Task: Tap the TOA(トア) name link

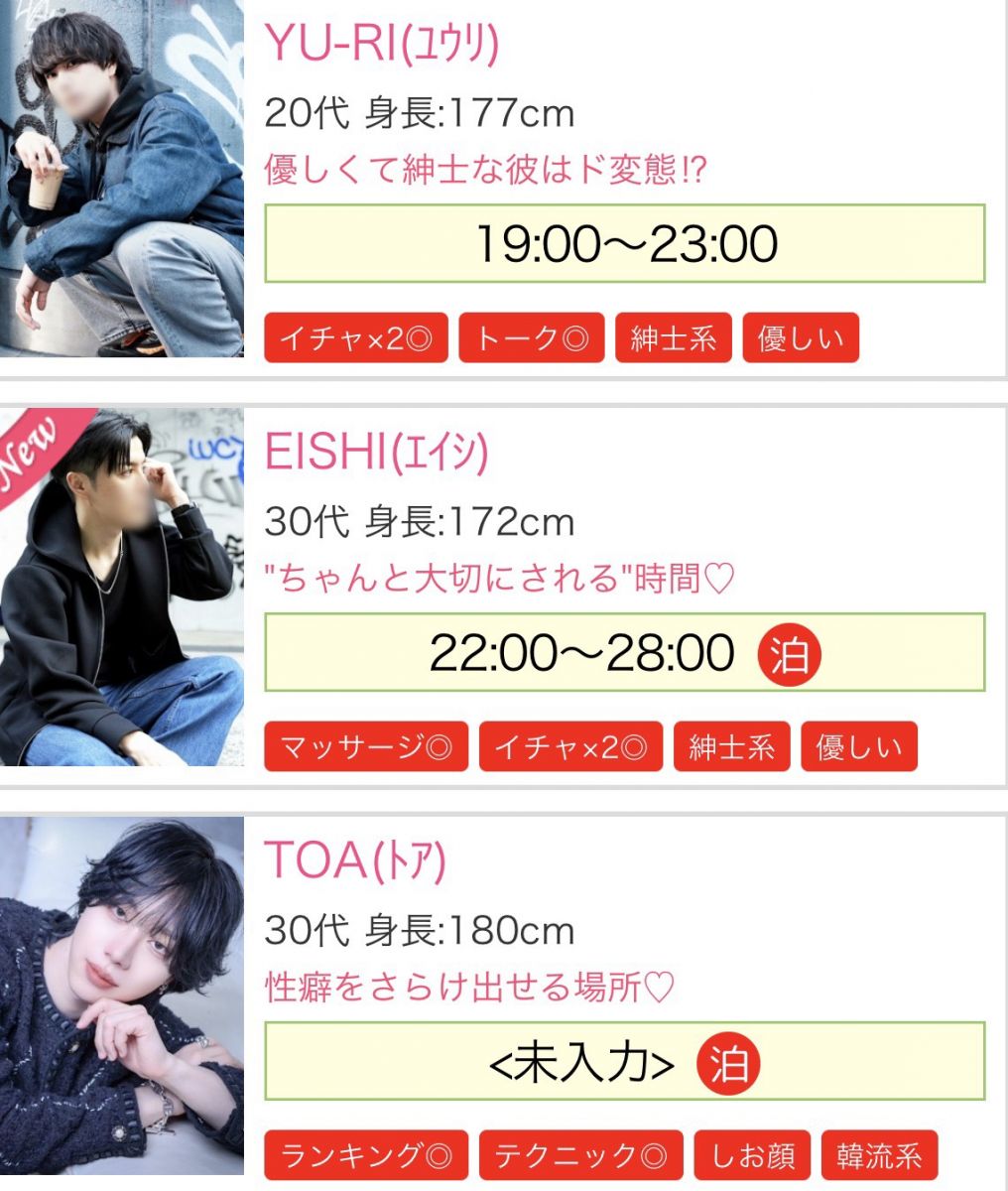Action: coord(355,861)
